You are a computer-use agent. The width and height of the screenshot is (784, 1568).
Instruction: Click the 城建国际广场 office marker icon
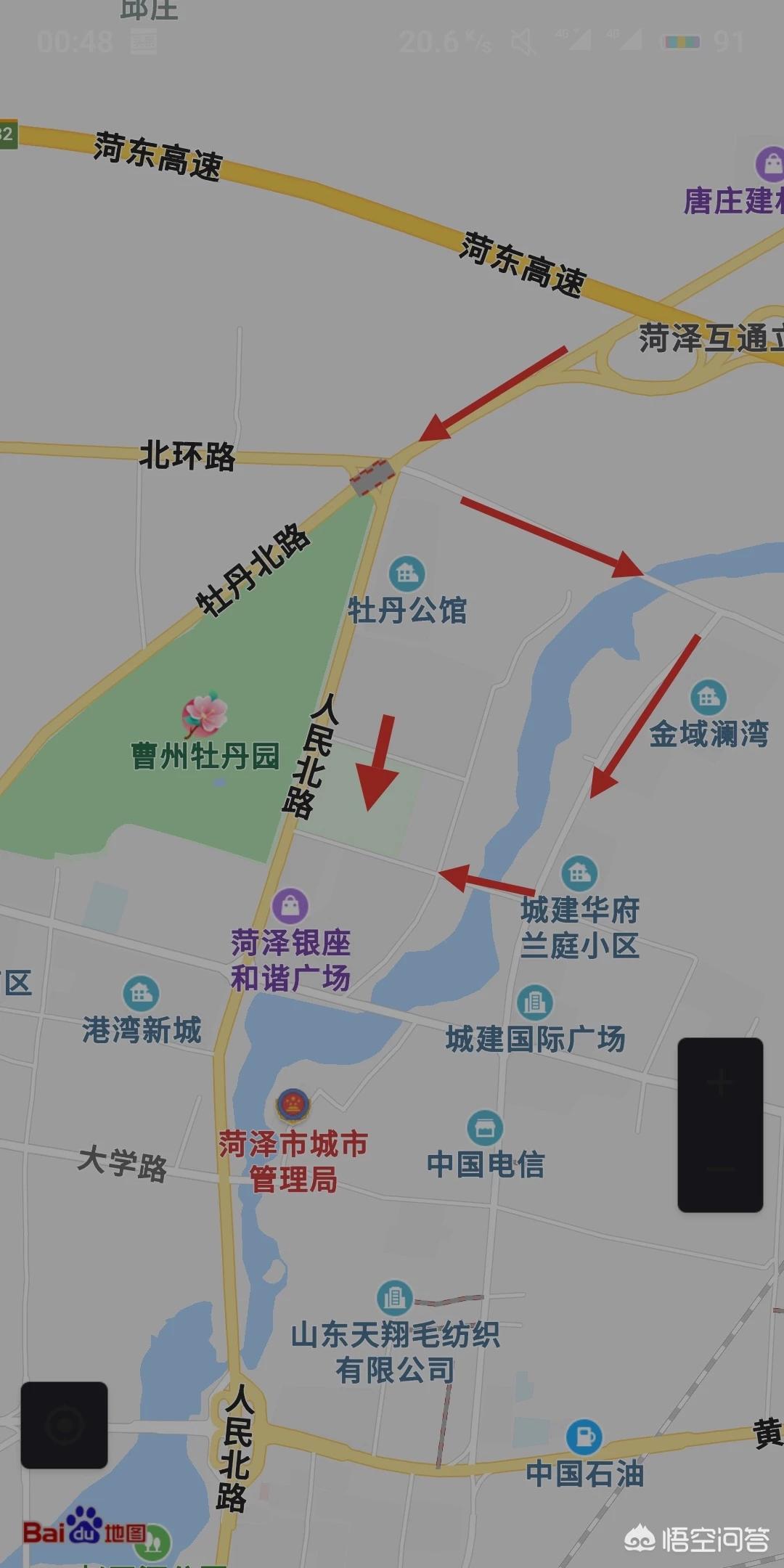(x=535, y=1001)
